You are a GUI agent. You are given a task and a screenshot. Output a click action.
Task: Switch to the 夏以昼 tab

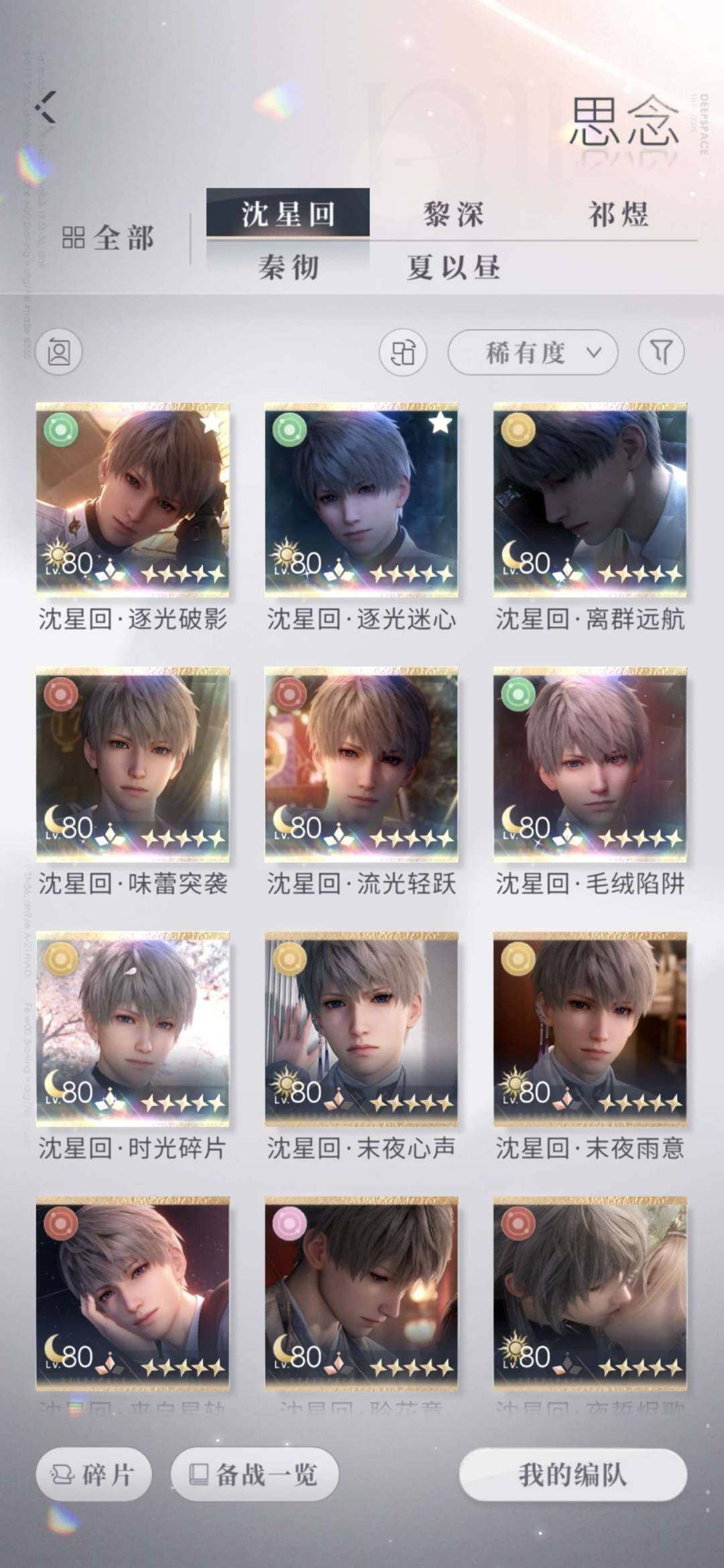pyautogui.click(x=453, y=267)
